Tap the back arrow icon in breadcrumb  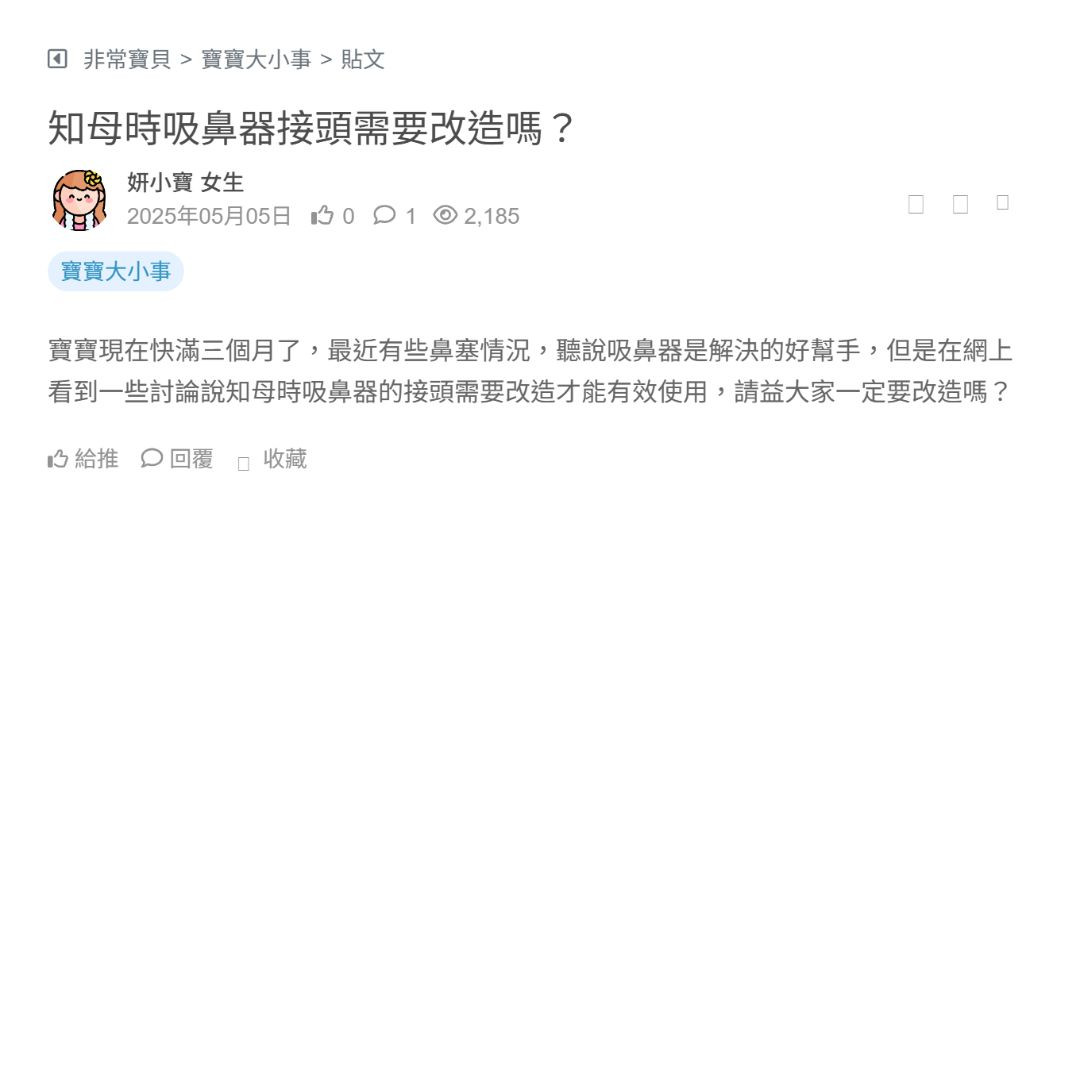(x=57, y=59)
